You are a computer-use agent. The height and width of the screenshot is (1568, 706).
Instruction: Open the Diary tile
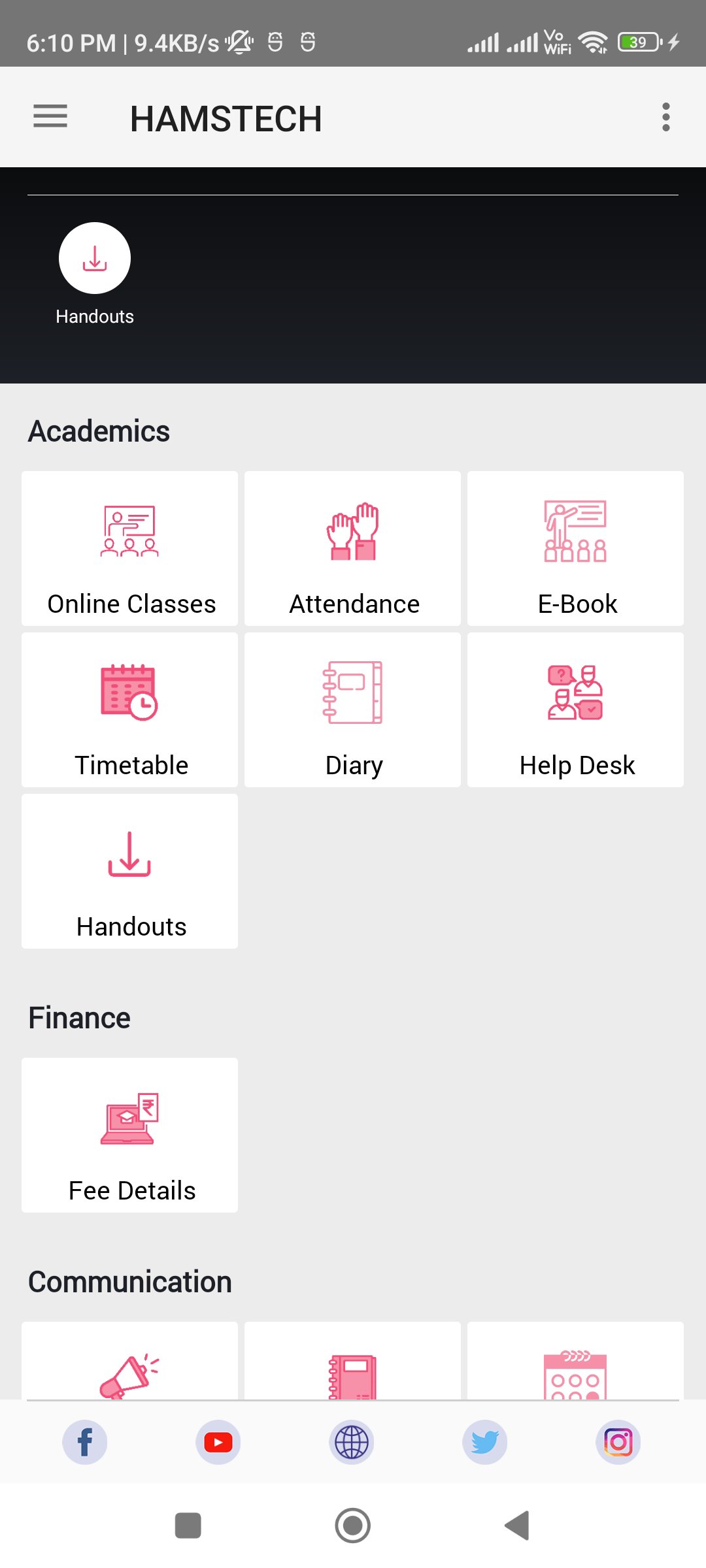(x=352, y=710)
